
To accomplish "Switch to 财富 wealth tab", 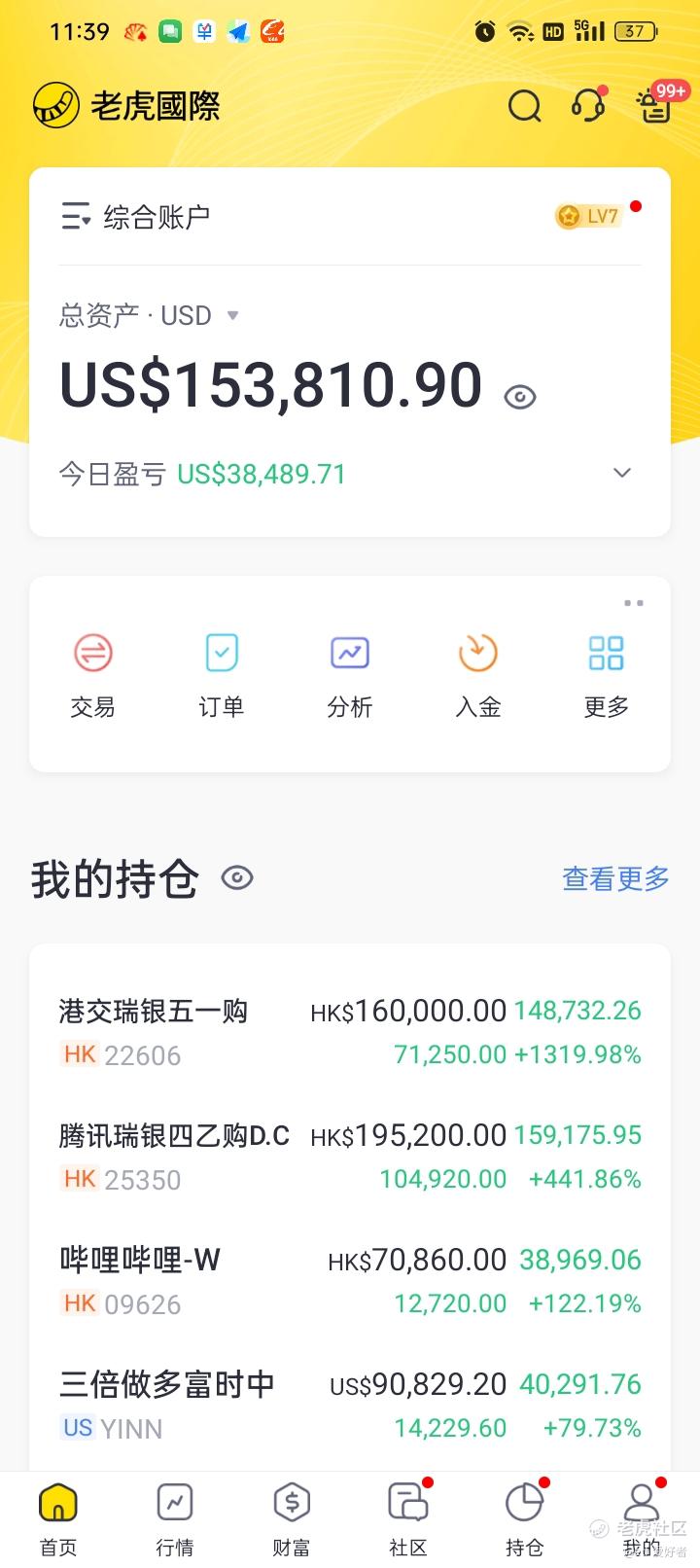I will [x=292, y=1519].
